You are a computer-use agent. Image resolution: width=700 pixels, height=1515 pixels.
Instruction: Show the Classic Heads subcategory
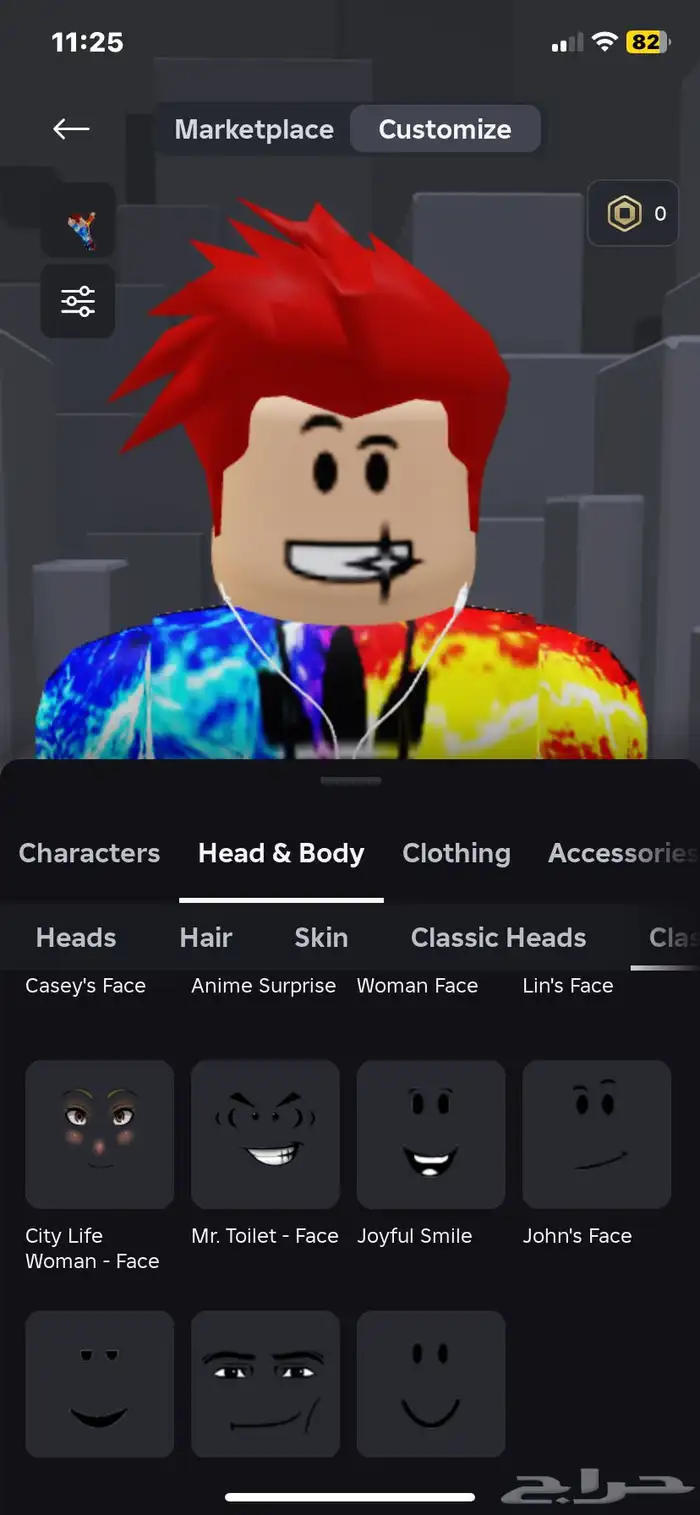498,938
